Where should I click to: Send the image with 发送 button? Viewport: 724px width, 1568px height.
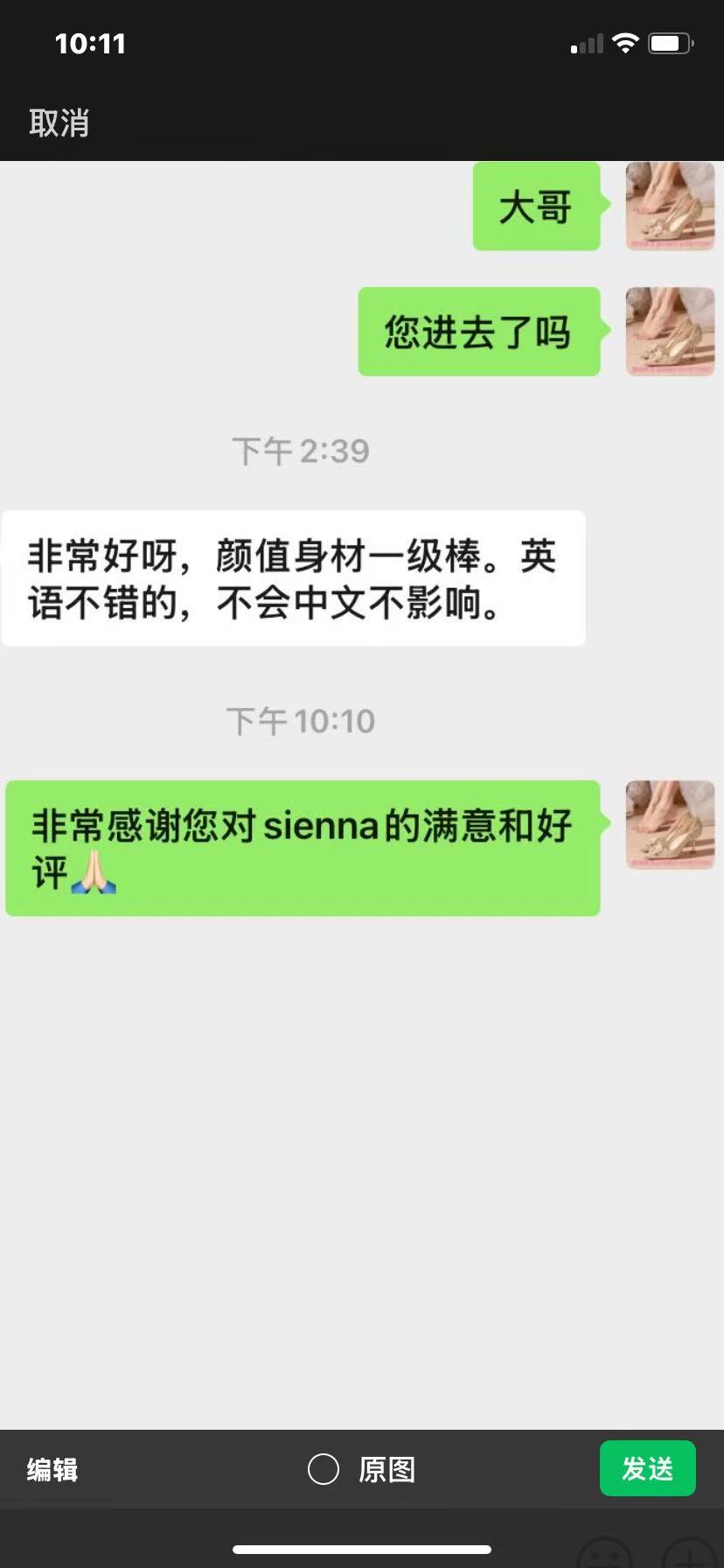click(x=647, y=1468)
